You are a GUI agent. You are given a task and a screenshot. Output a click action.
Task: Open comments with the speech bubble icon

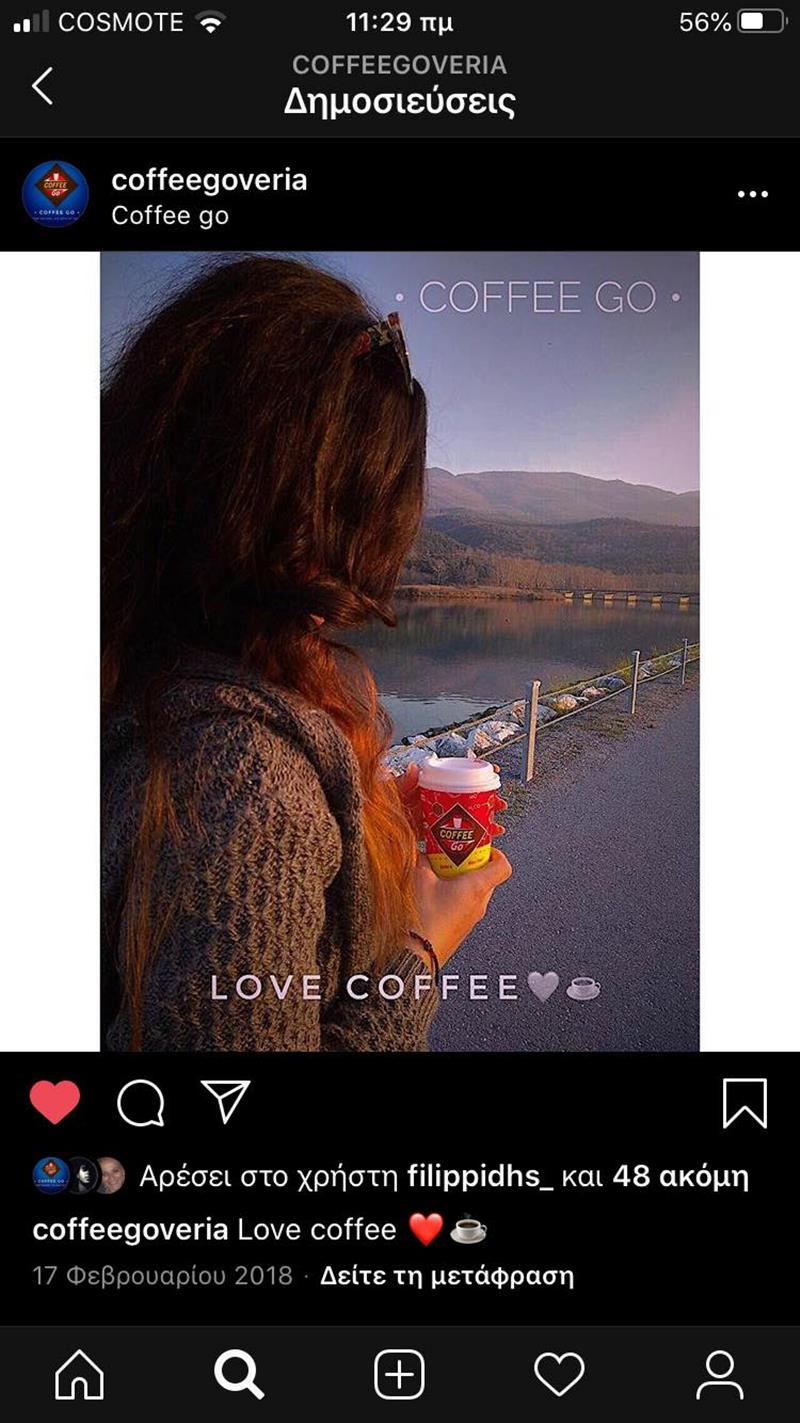pos(140,1104)
